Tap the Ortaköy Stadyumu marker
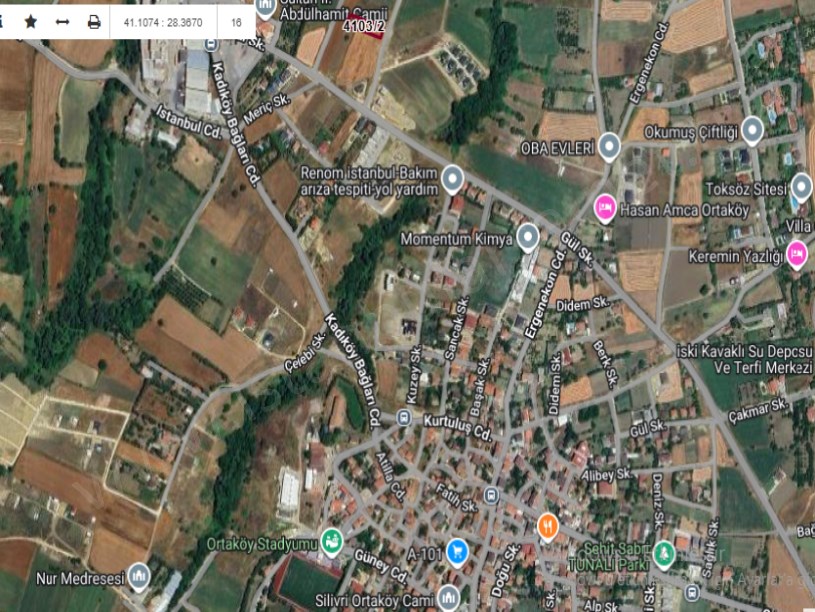The height and width of the screenshot is (612, 815). (331, 543)
